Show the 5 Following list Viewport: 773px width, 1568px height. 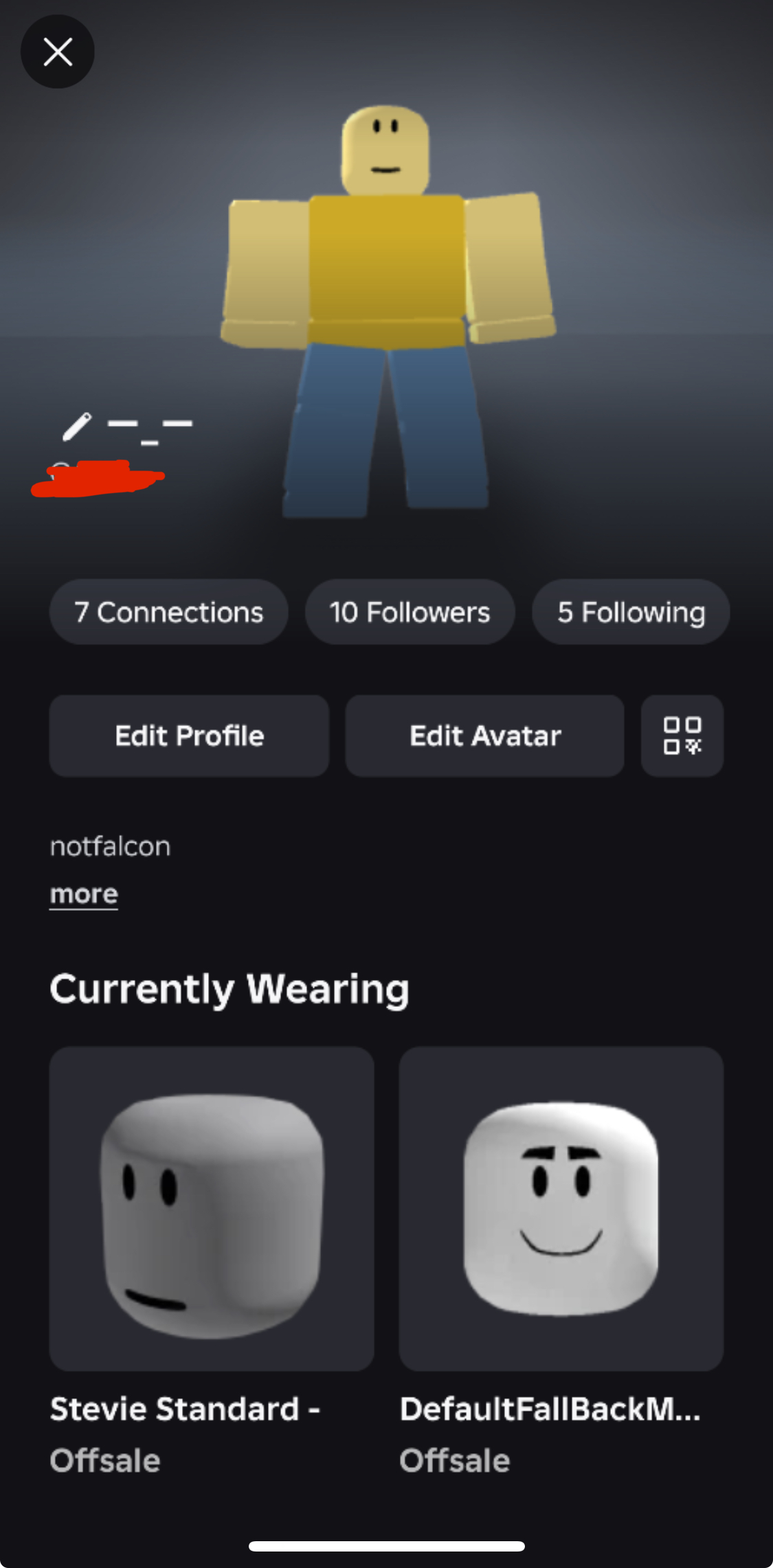pyautogui.click(x=631, y=612)
